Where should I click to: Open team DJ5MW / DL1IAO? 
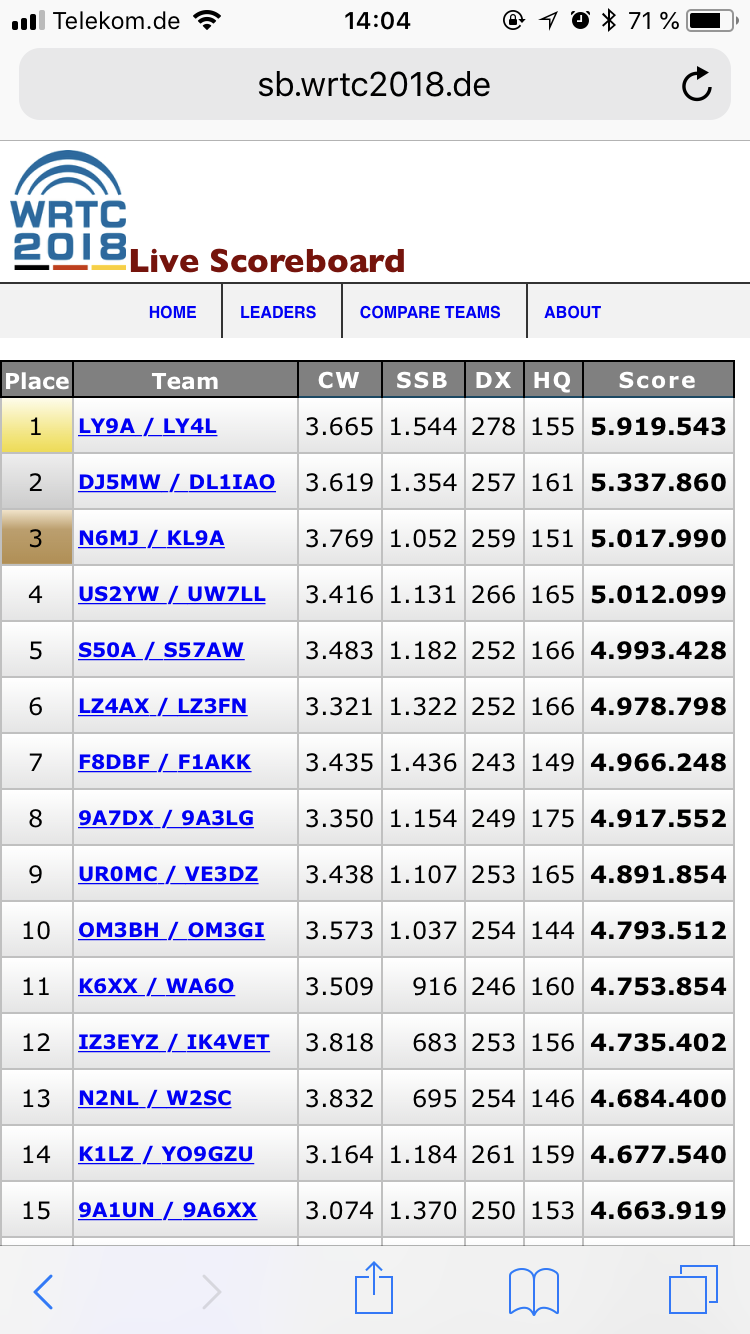pos(176,482)
